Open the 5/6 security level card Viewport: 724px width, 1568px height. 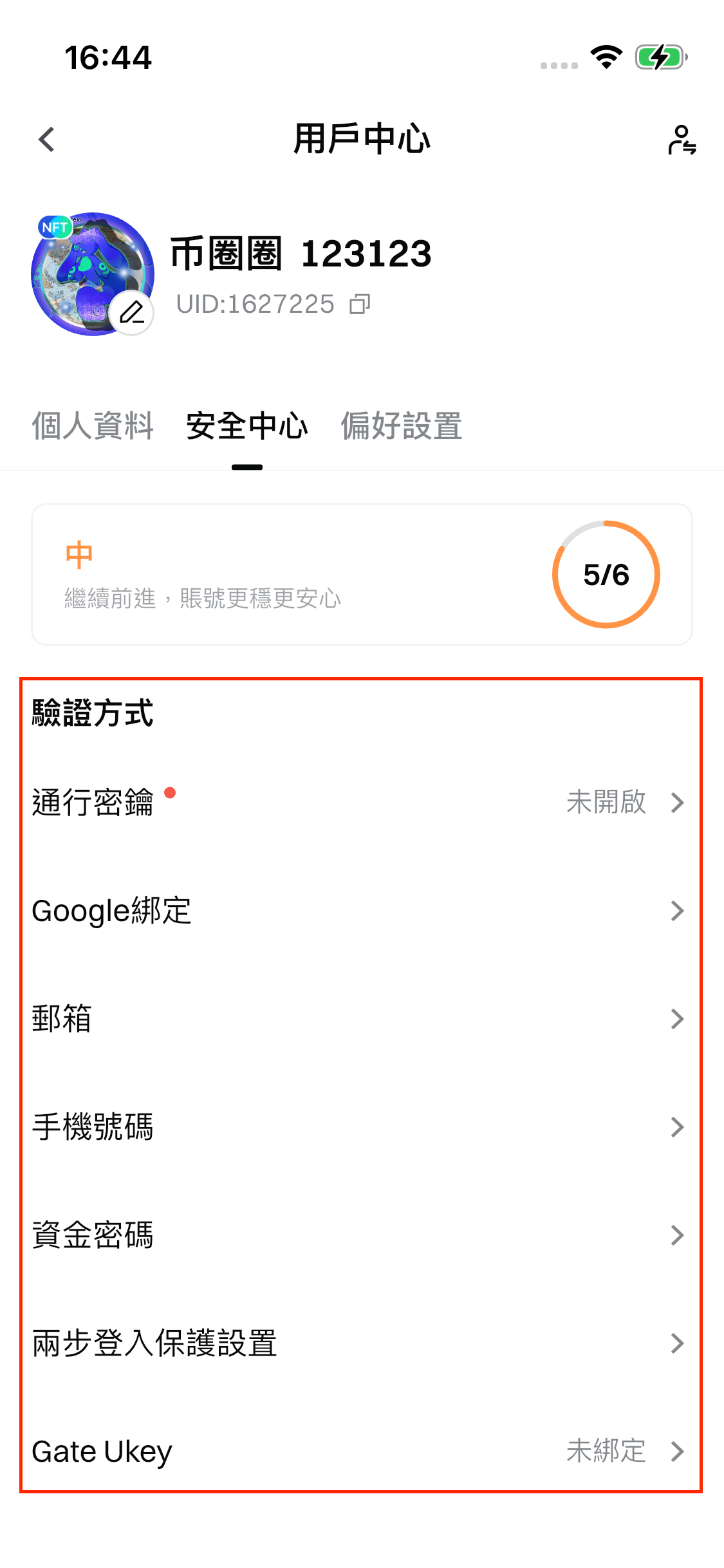pos(362,575)
